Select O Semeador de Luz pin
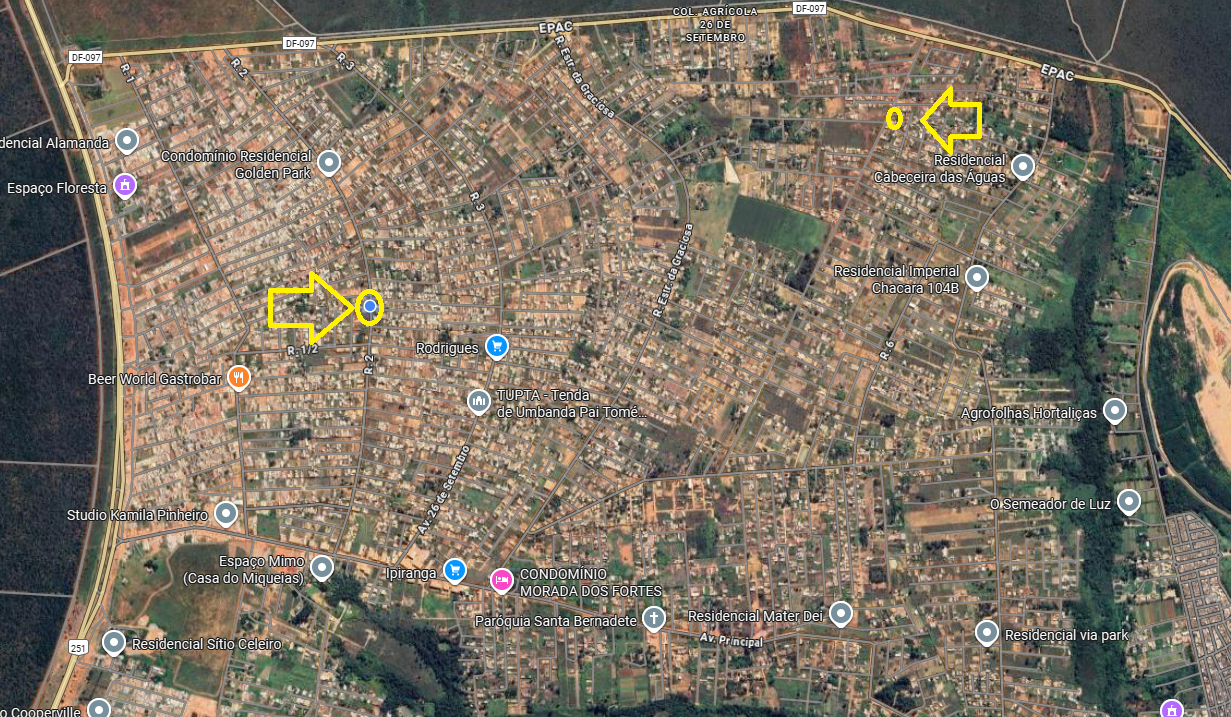The image size is (1231, 717). [1129, 501]
